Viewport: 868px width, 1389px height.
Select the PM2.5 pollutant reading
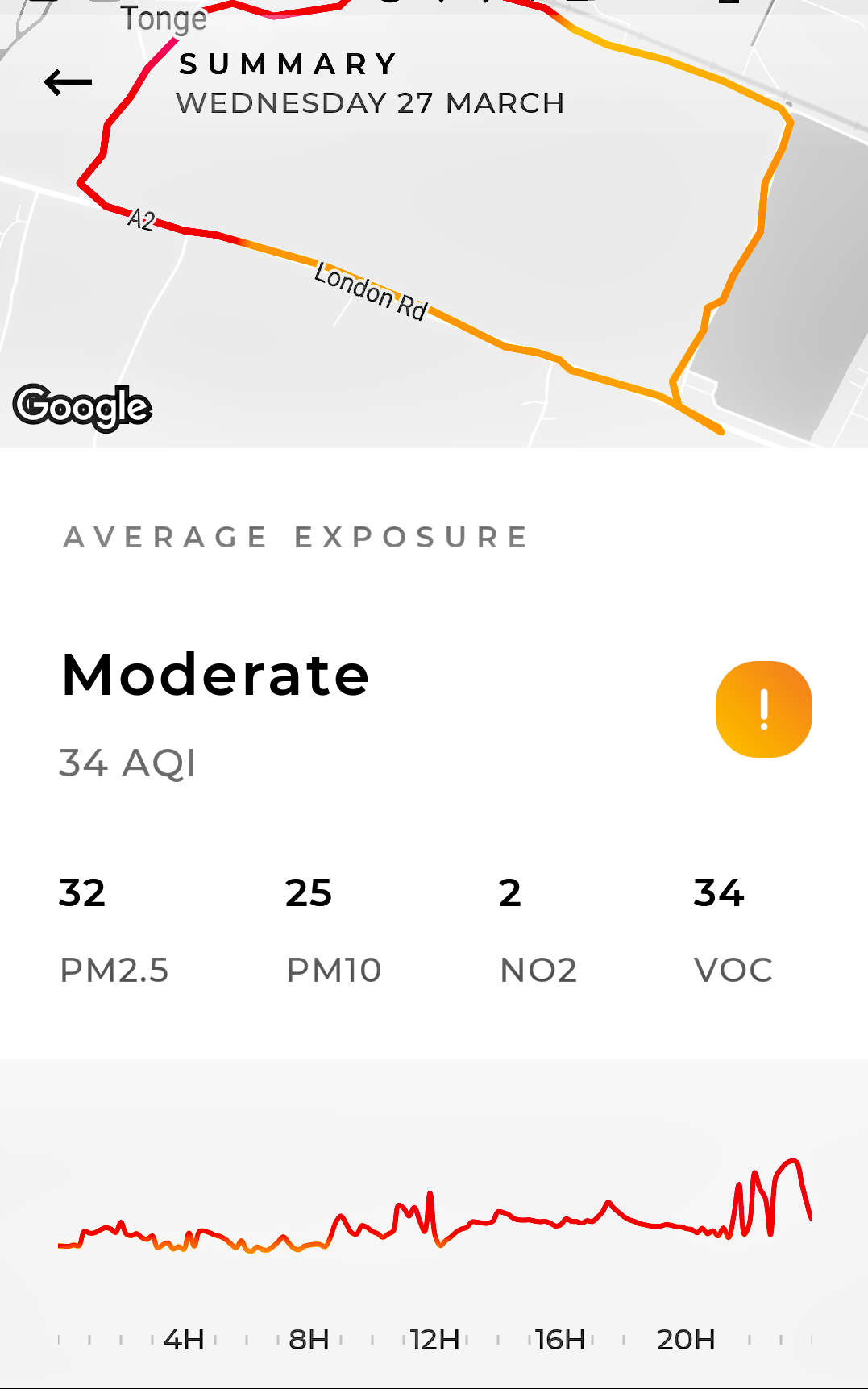114,931
